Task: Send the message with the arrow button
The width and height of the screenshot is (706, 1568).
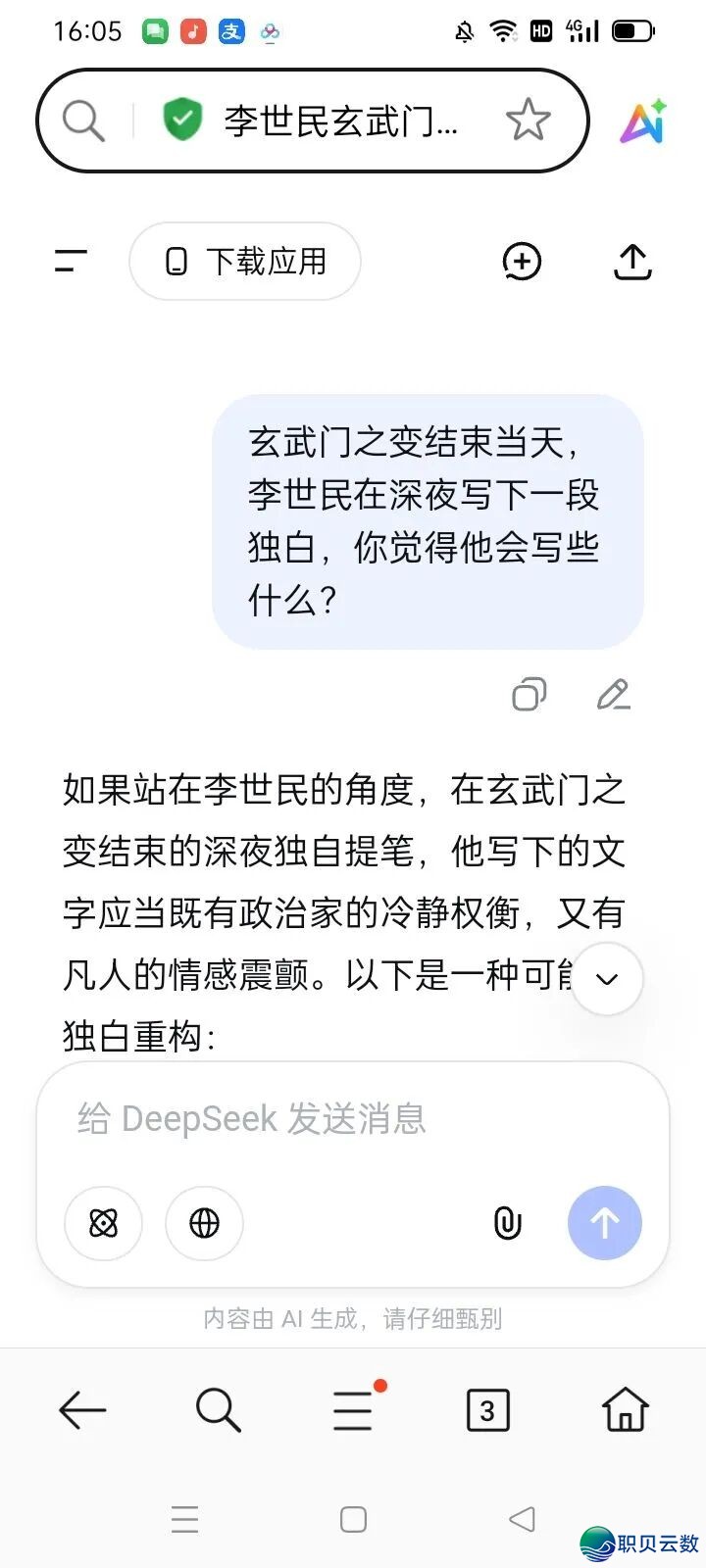Action: (x=605, y=1223)
